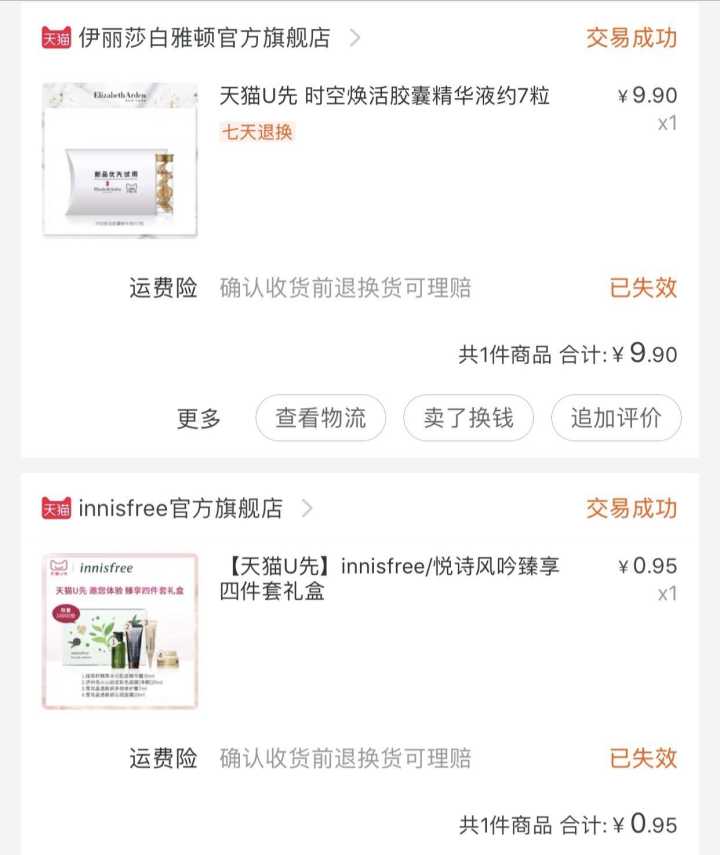Open 伊丽莎白雅顿官方旗舰店 store page
This screenshot has height=855, width=720.
click(x=204, y=39)
